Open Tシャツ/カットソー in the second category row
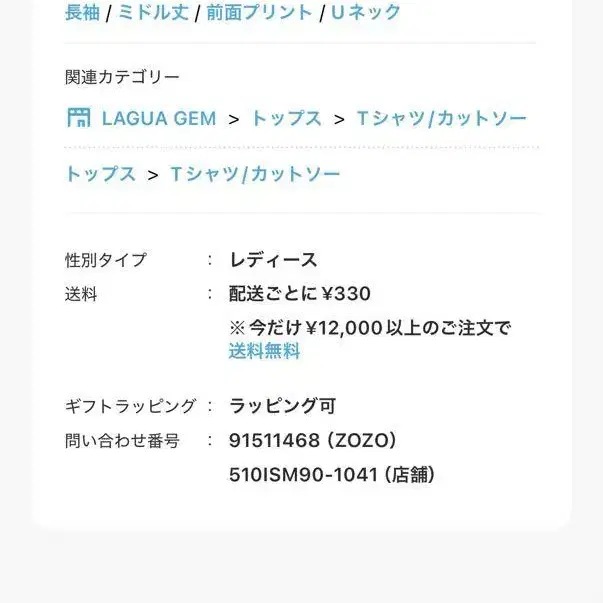603x603 pixels. [255, 174]
